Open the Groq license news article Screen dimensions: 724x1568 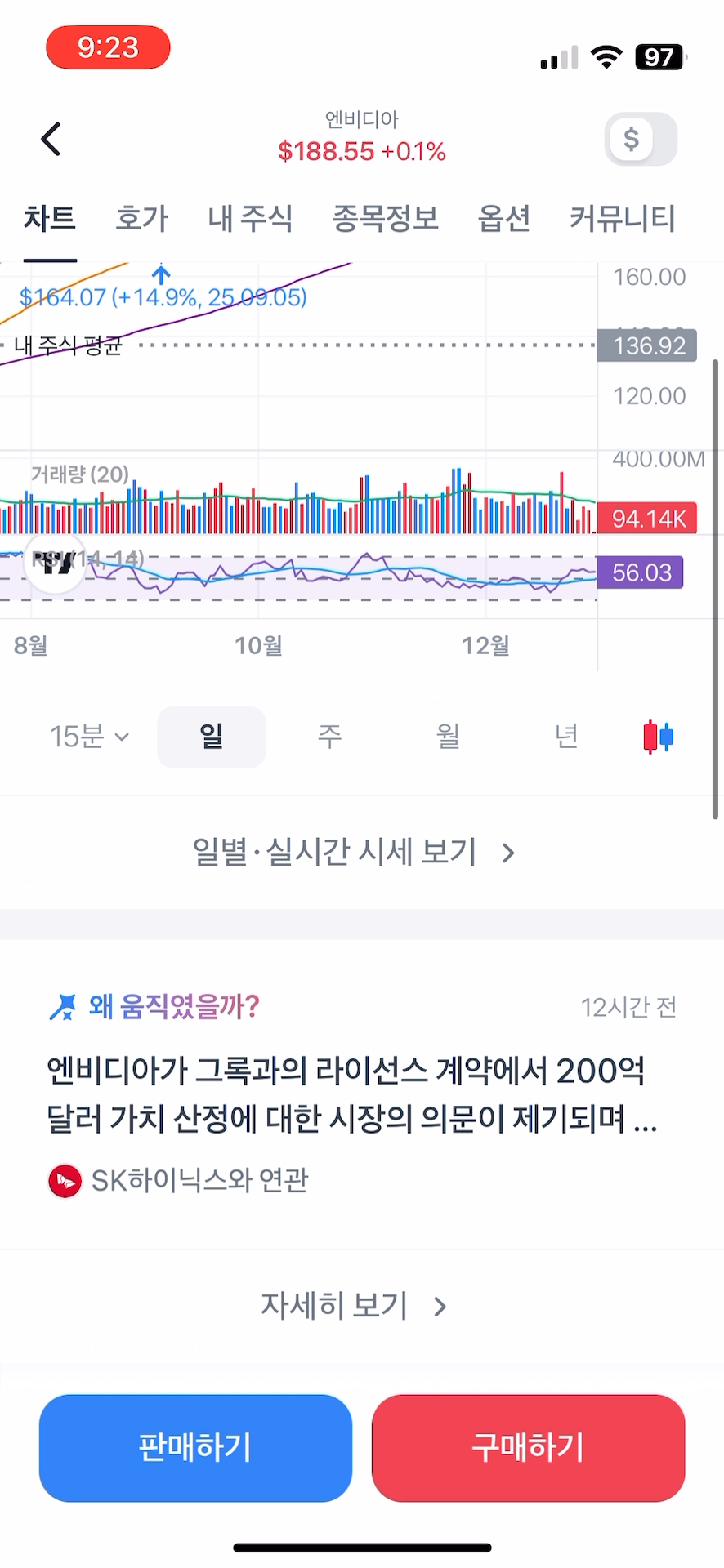[351, 1094]
